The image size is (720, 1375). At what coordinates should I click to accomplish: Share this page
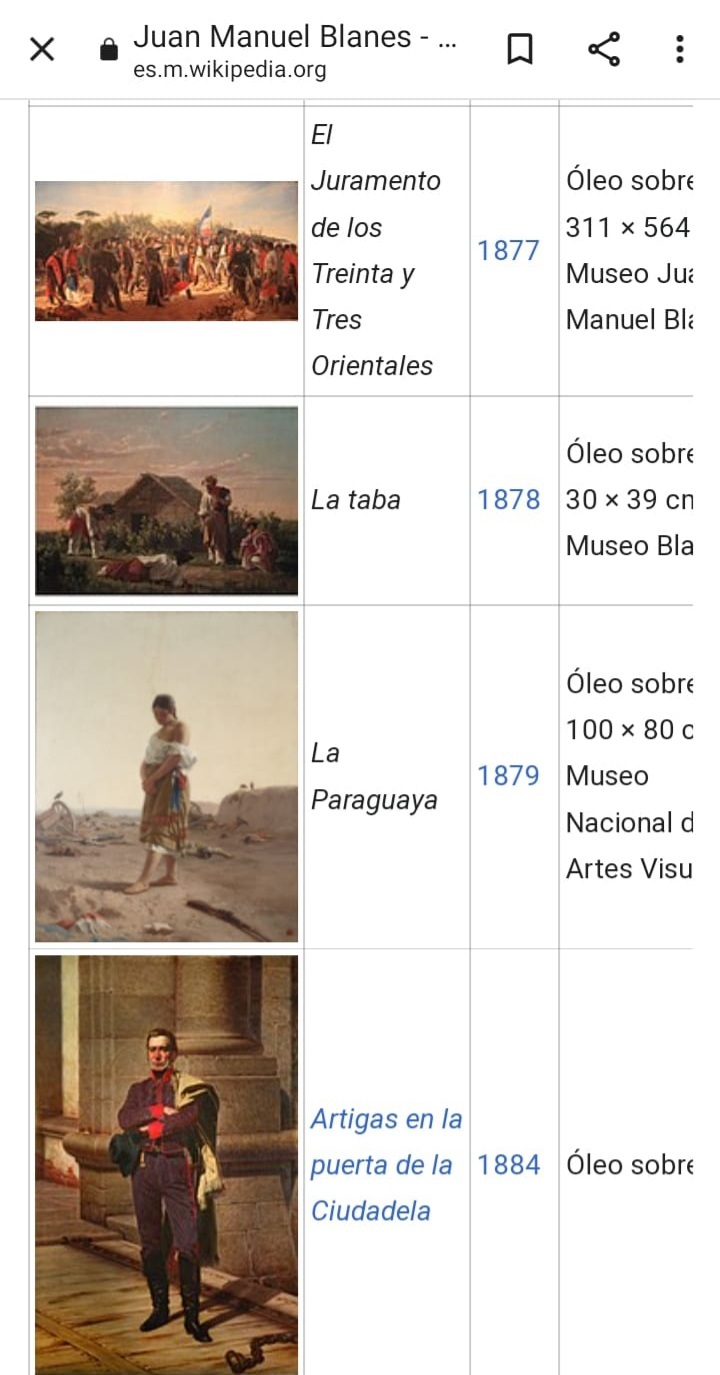(603, 49)
